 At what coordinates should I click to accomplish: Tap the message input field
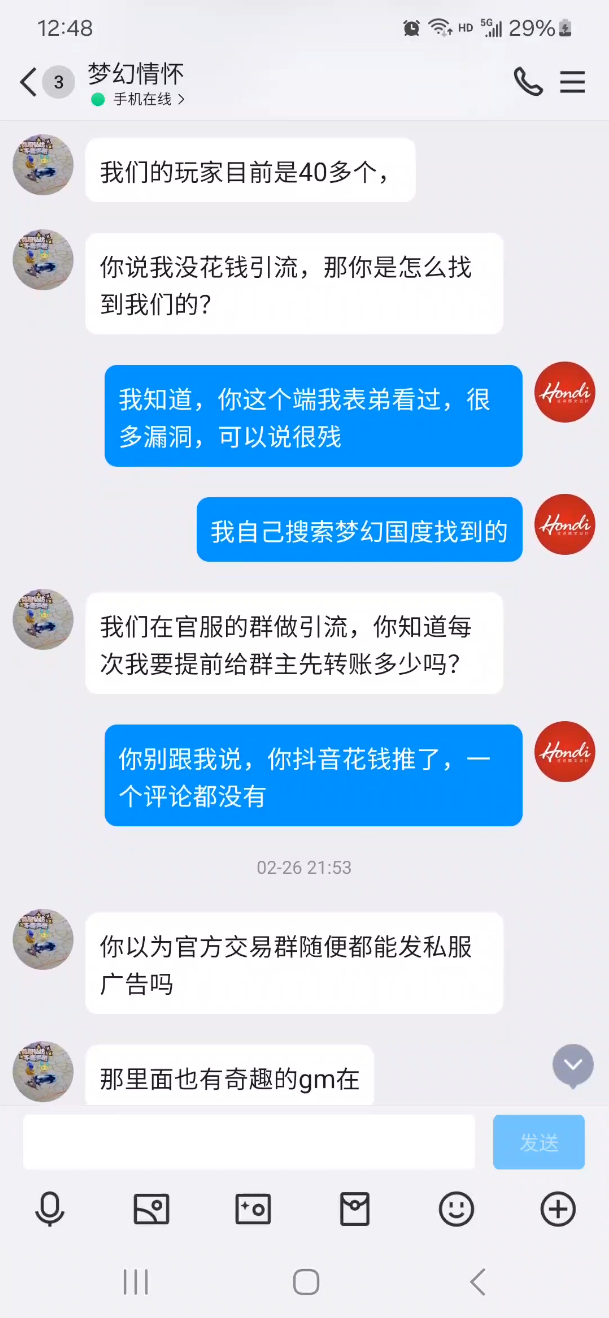pos(249,1142)
